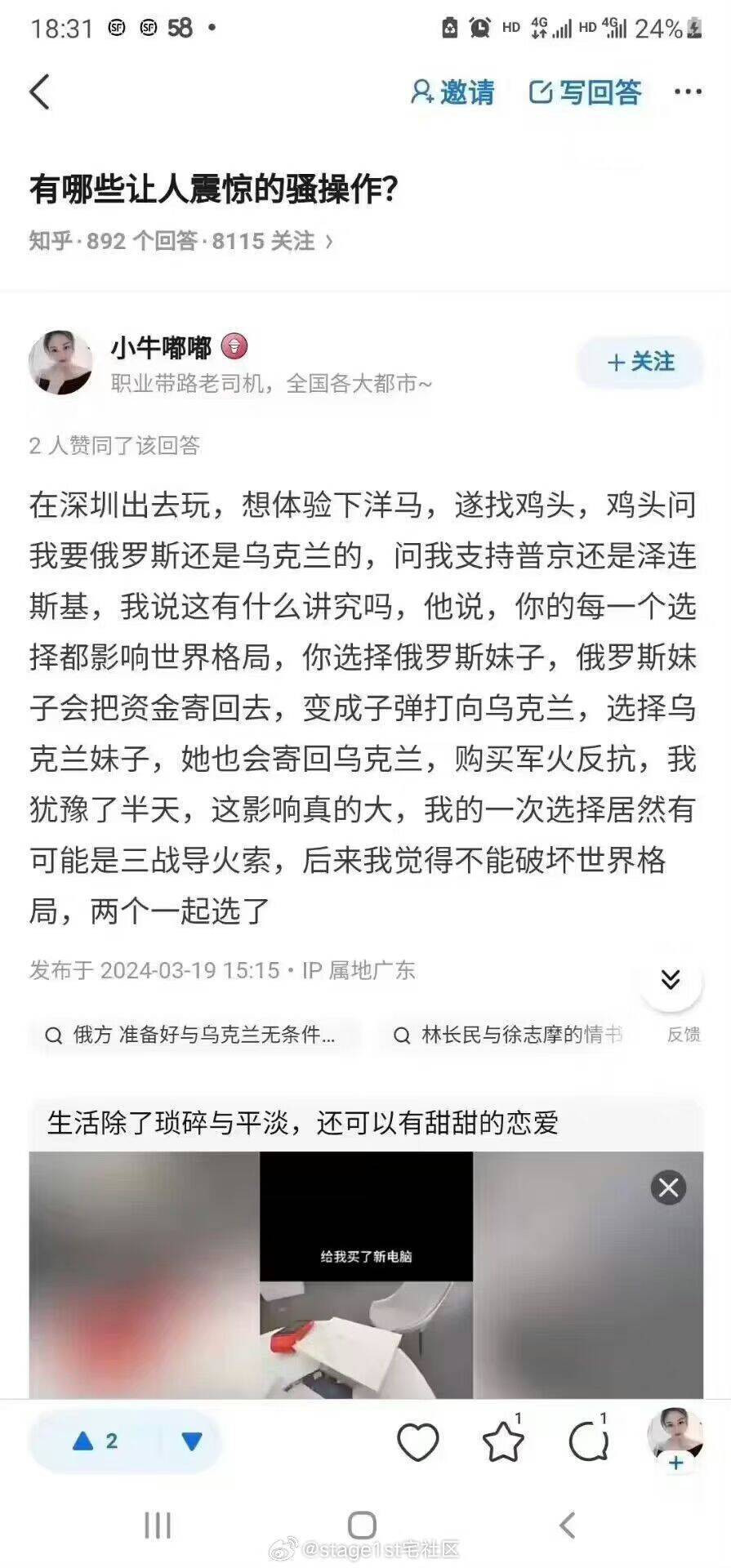Tap 反馈 feedback
Image resolution: width=731 pixels, height=1568 pixels.
pyautogui.click(x=683, y=1035)
